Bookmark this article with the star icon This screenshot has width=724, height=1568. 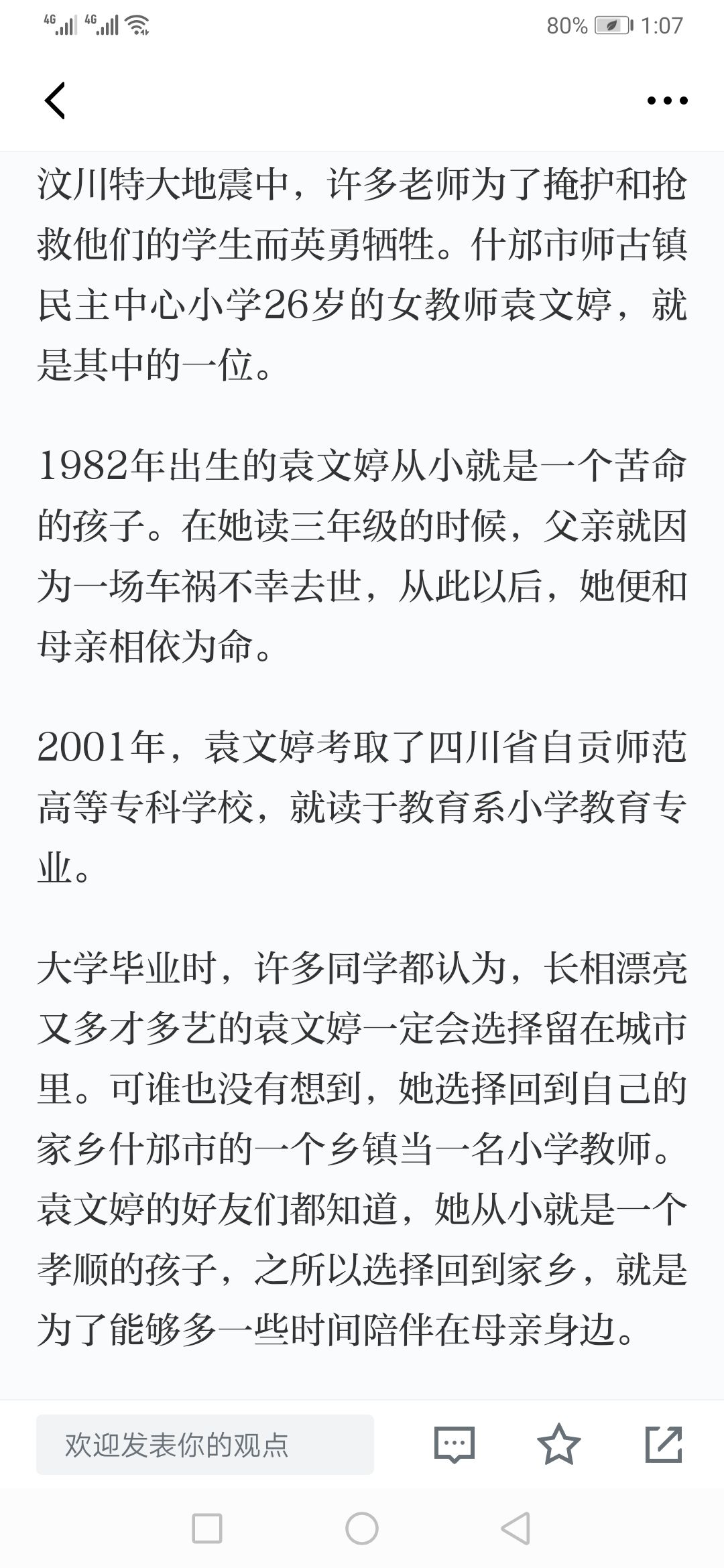coord(558,1444)
